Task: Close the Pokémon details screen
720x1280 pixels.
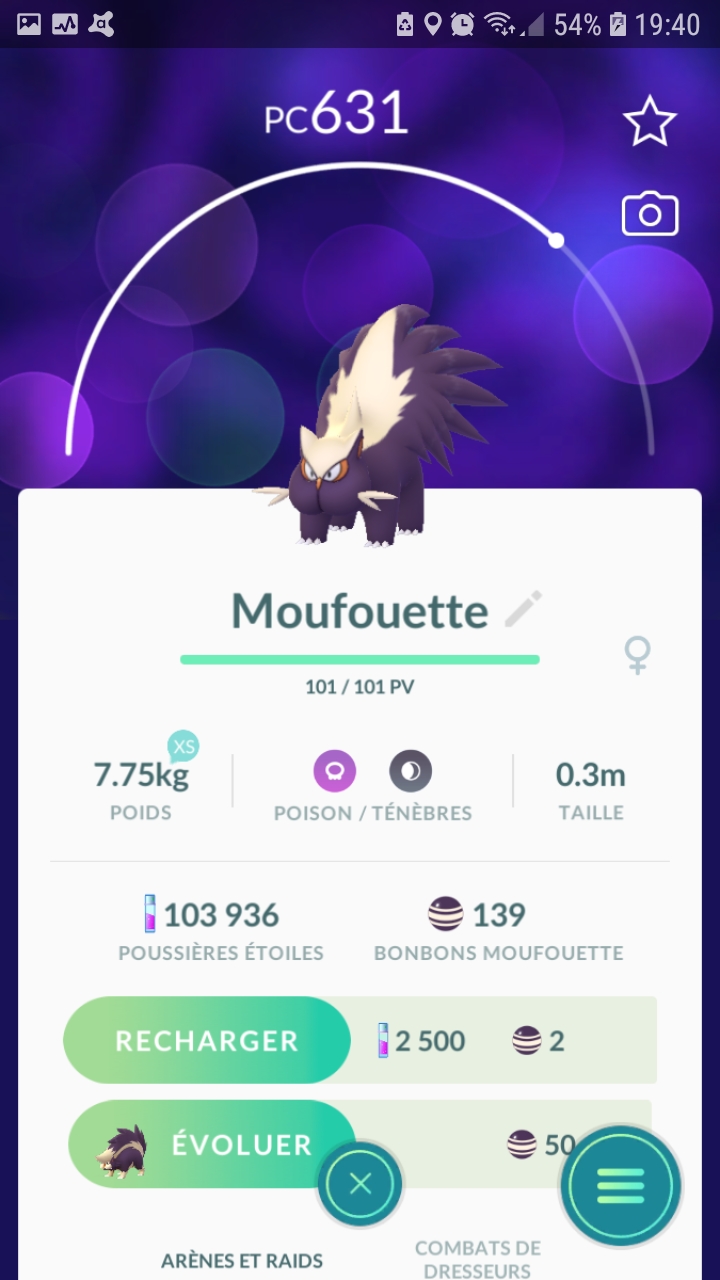Action: click(360, 1184)
